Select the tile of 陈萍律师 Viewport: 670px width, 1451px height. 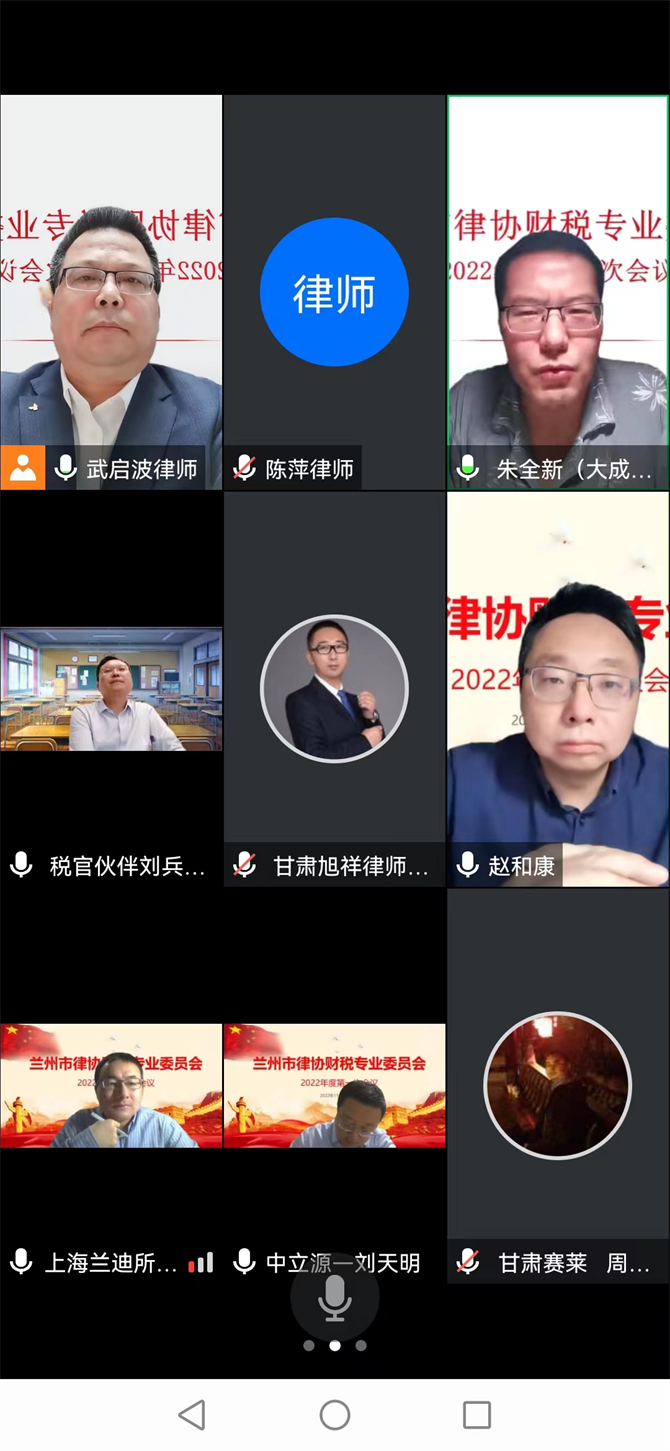[x=334, y=292]
